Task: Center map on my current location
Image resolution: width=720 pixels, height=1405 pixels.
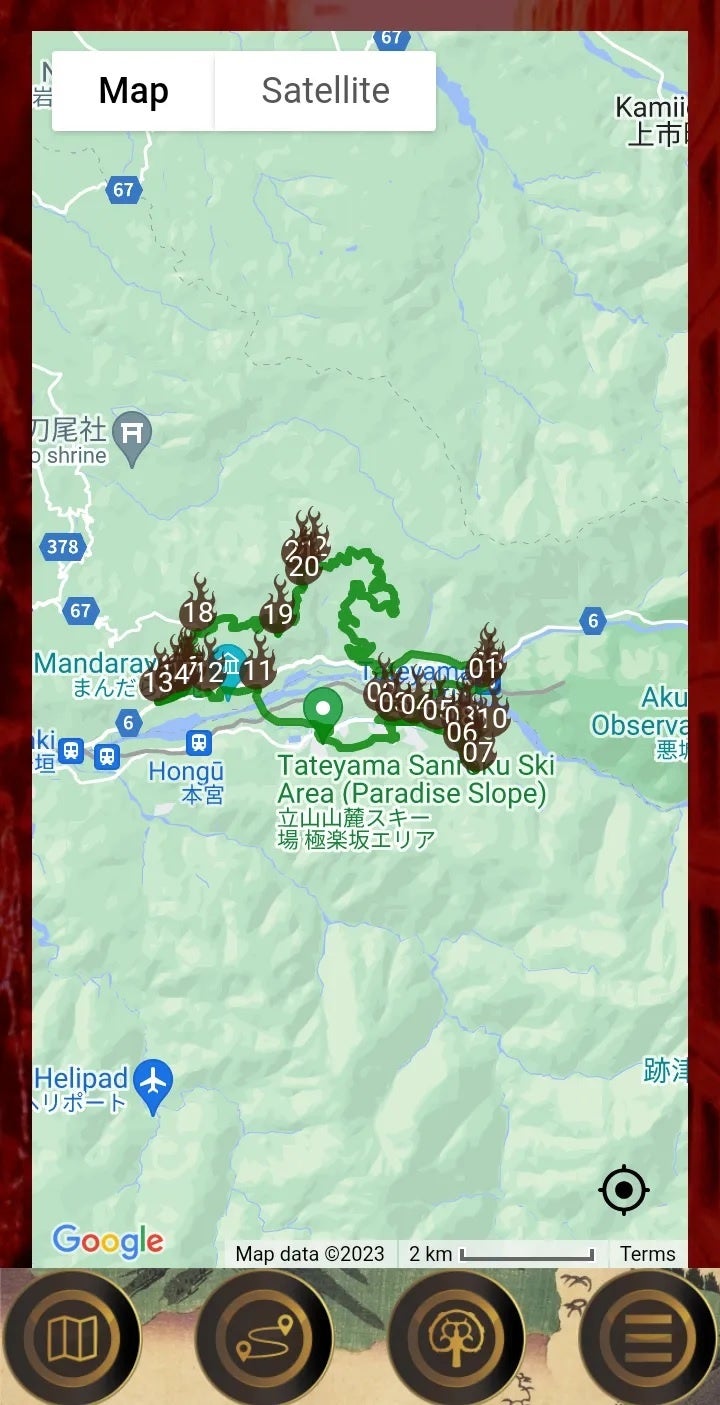Action: point(624,1190)
